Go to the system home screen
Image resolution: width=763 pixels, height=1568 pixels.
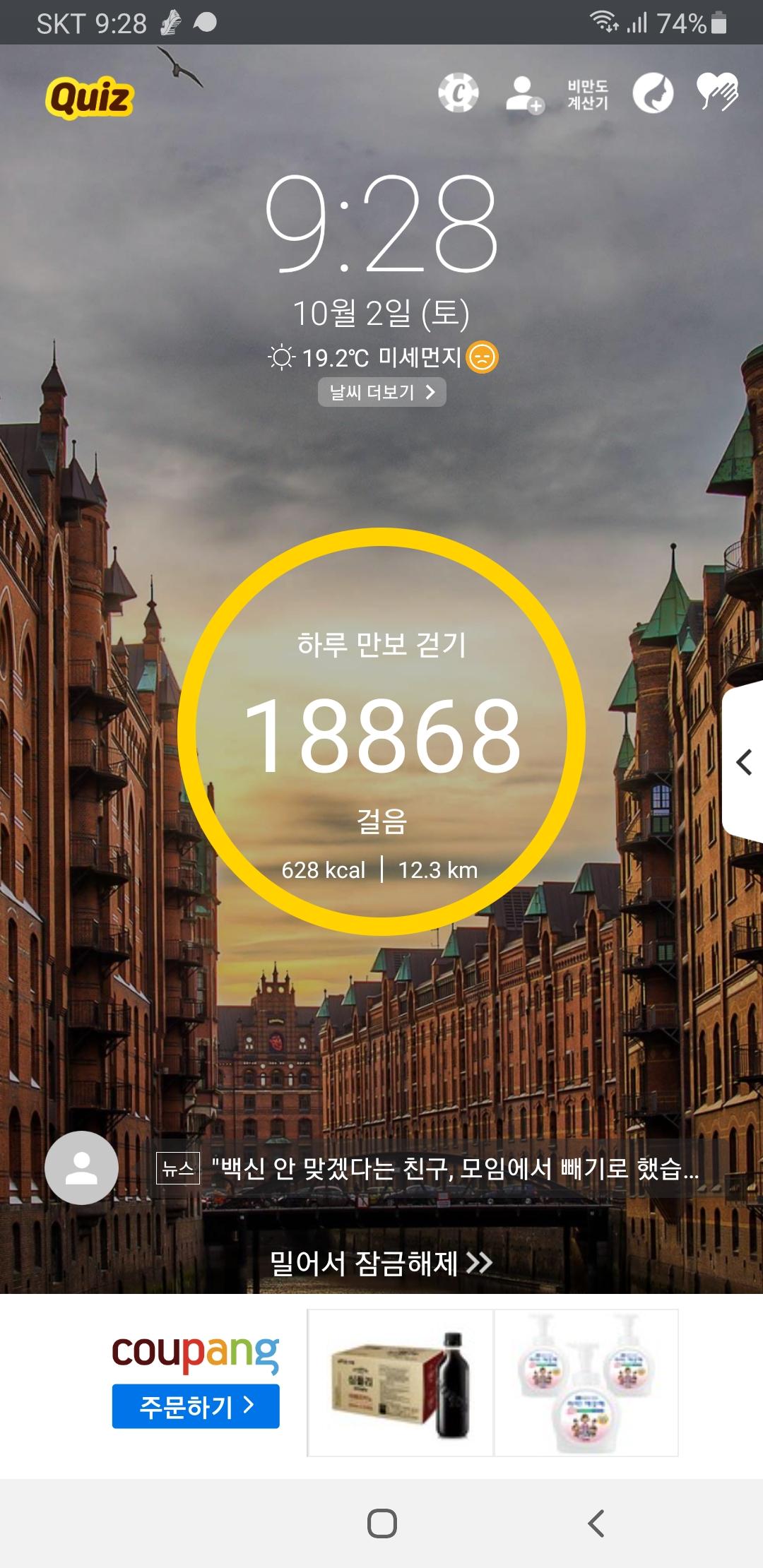coord(381,1524)
